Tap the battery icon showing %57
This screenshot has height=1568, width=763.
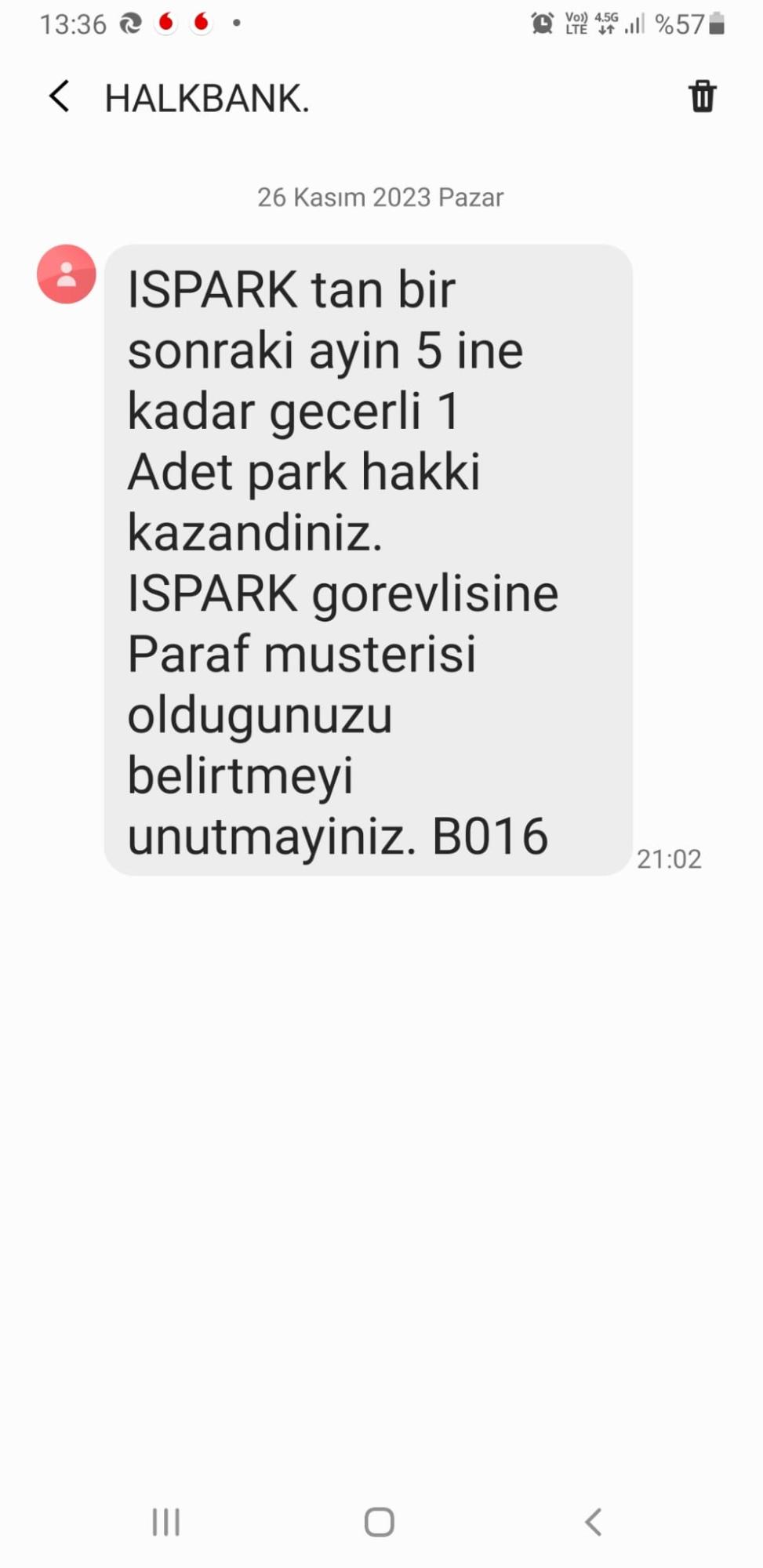tap(716, 24)
